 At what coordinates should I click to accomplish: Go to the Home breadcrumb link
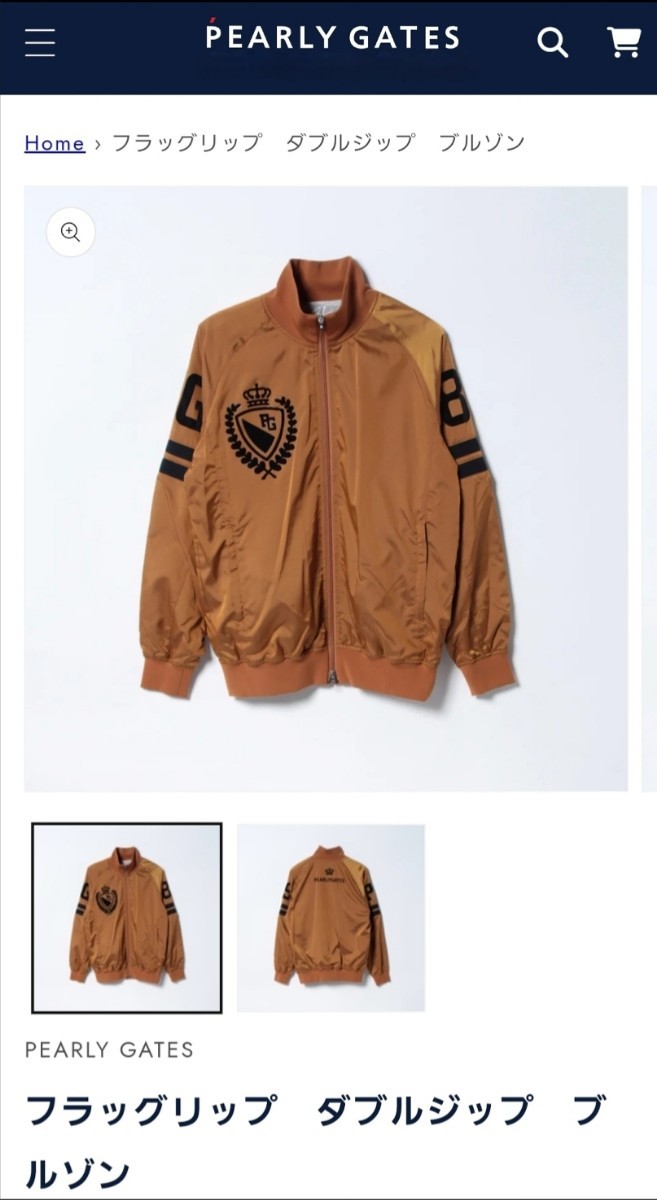tap(54, 143)
